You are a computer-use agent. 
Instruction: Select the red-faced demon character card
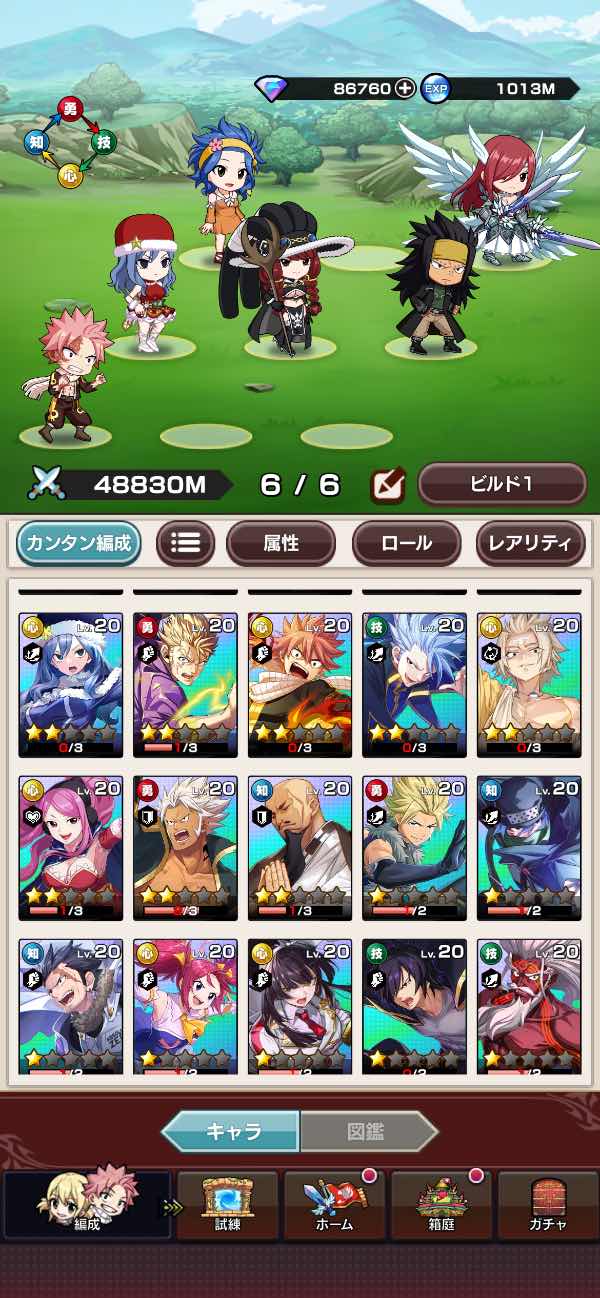(x=529, y=1006)
